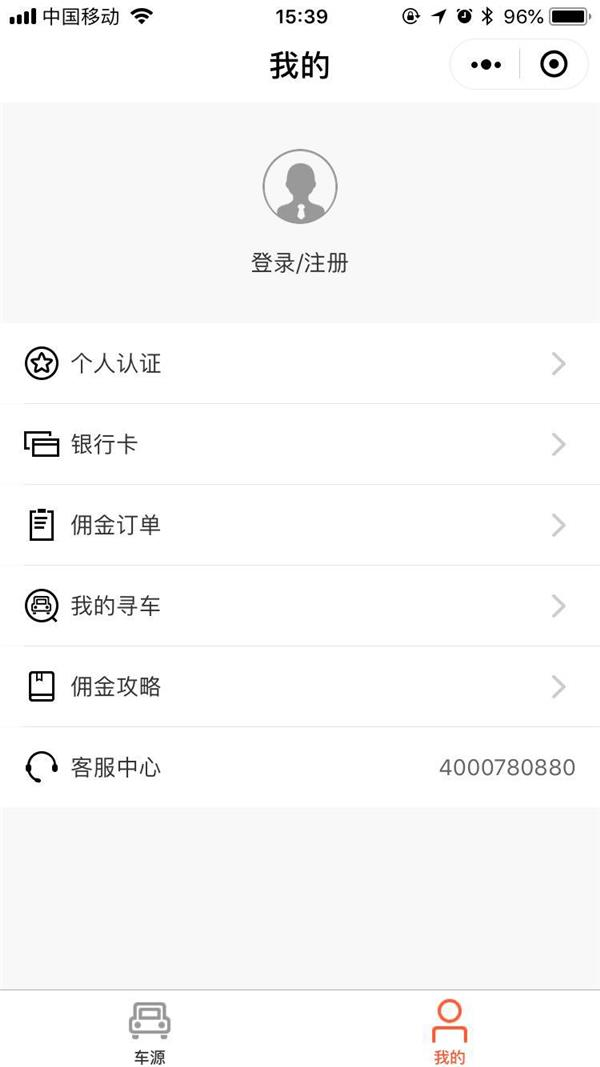Open 登录/注册 to sign in

pos(300,264)
